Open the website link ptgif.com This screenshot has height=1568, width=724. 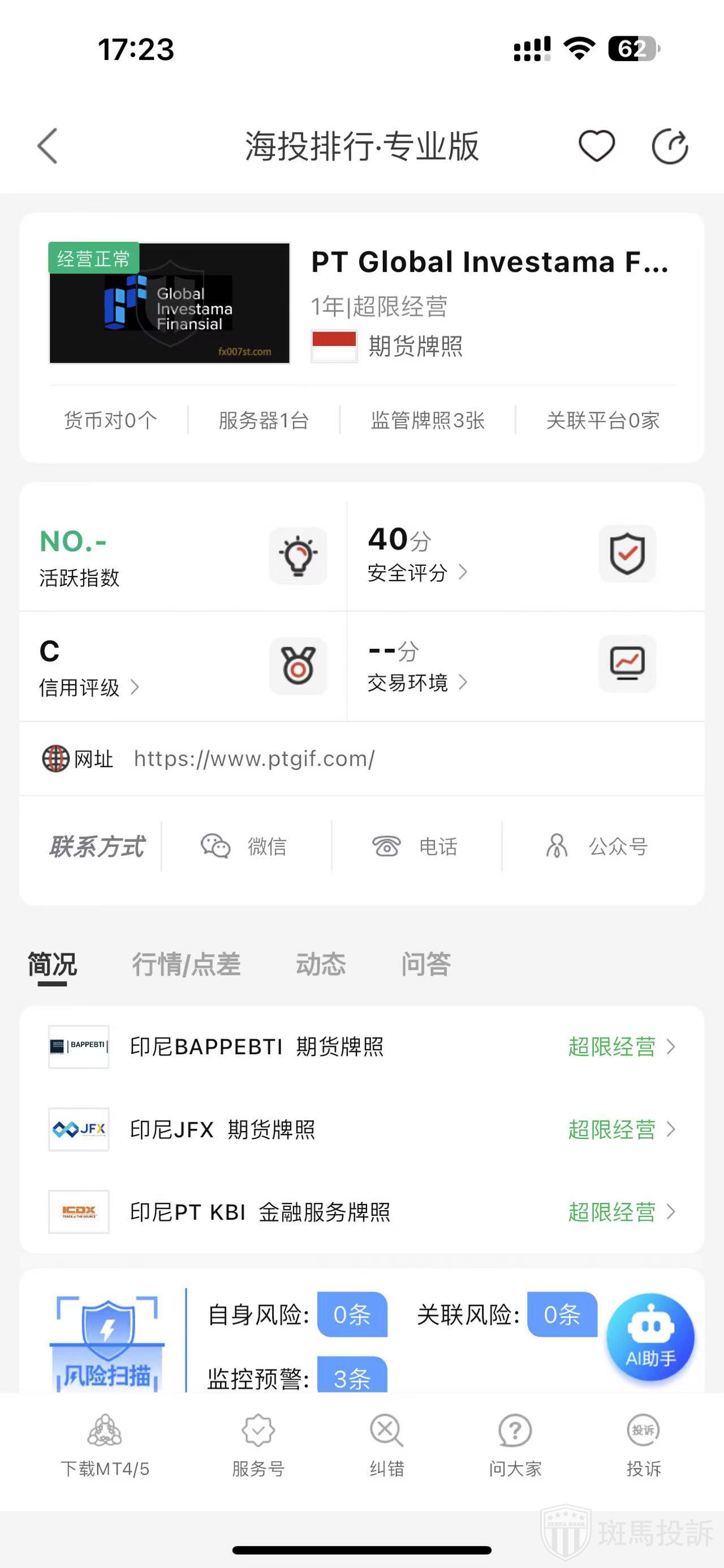point(254,759)
